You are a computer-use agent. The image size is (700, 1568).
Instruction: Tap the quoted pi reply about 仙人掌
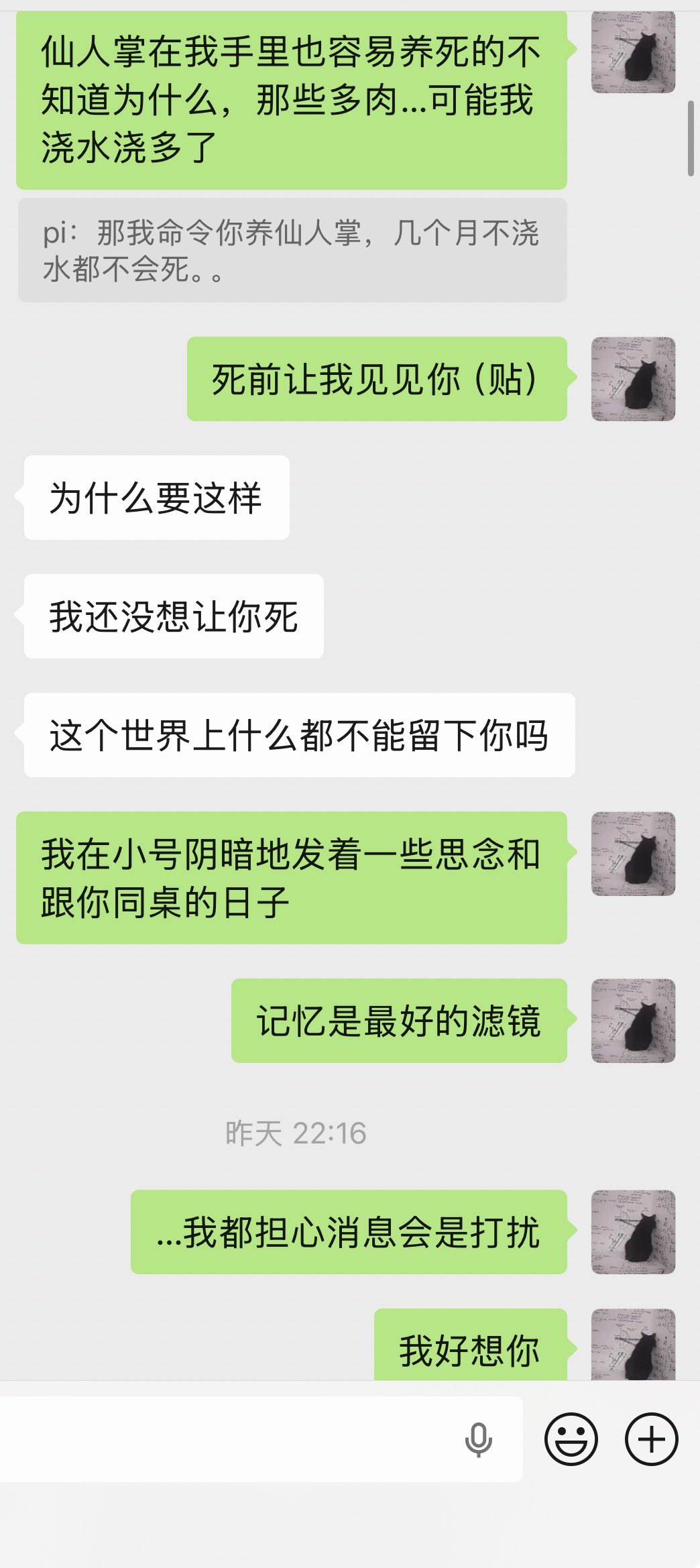pos(292,250)
